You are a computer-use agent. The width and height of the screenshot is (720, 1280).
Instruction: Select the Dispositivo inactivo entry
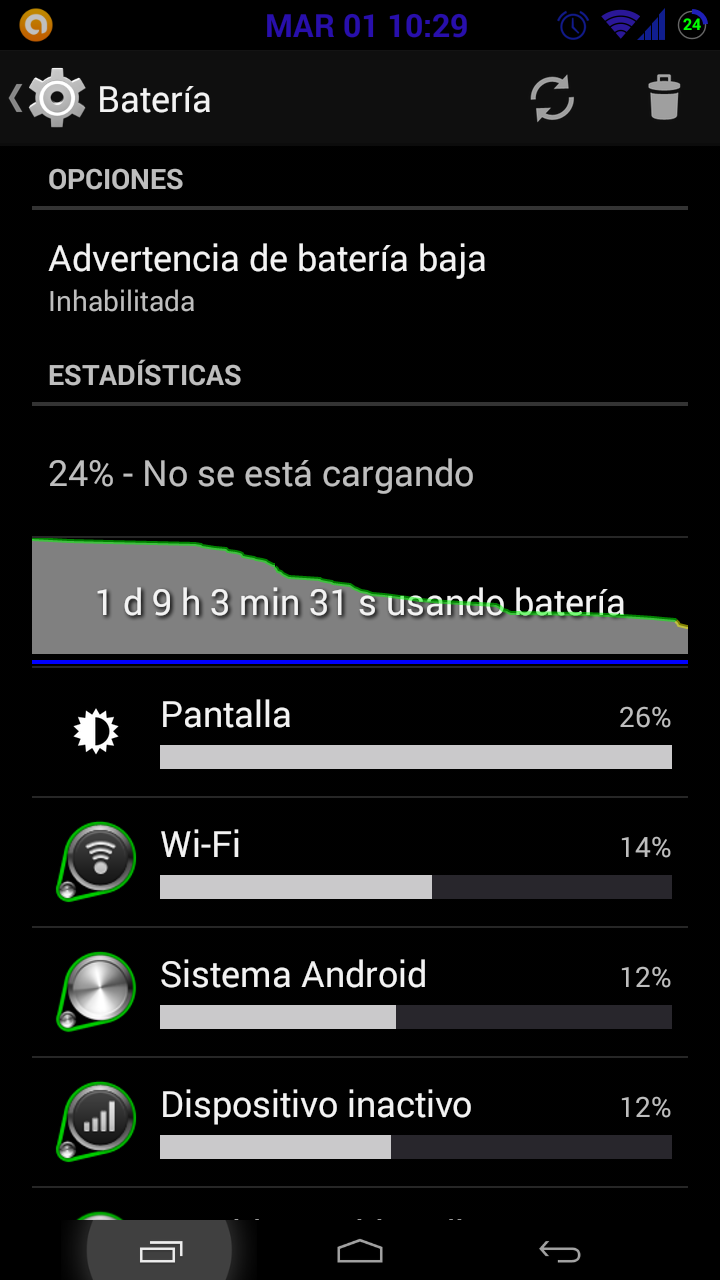point(360,1123)
